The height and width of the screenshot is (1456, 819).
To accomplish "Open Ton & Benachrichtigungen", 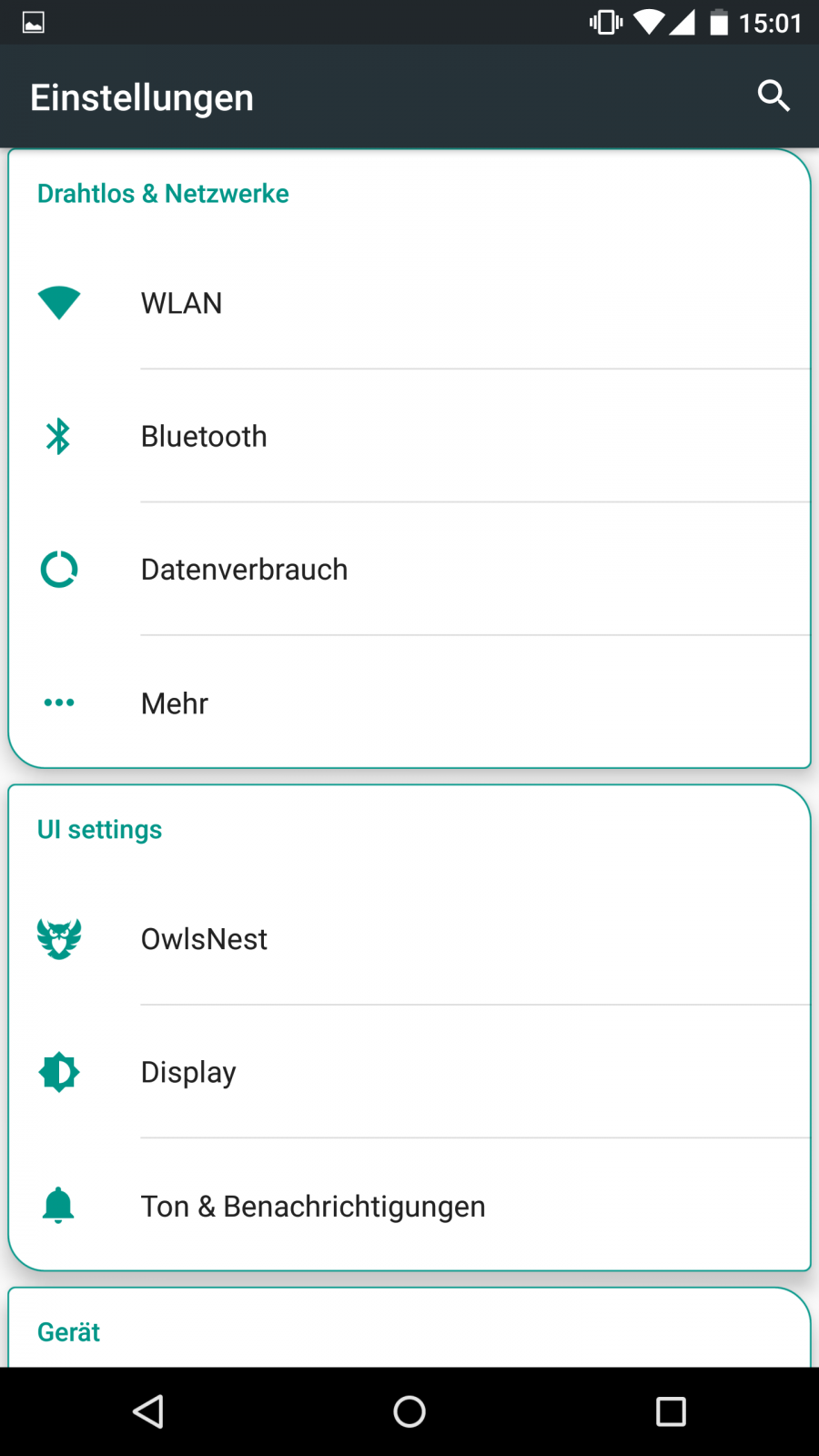I will coord(409,1206).
